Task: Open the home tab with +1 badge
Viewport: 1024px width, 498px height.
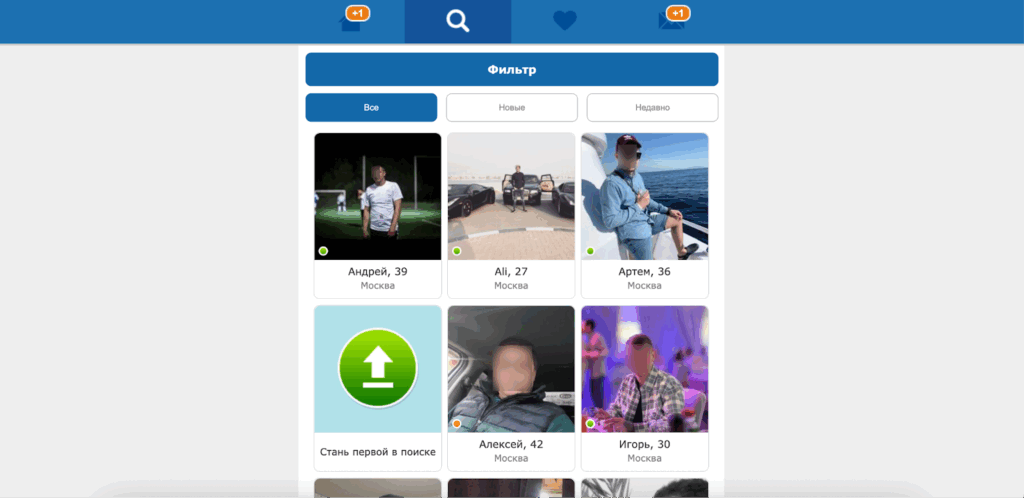Action: click(352, 21)
